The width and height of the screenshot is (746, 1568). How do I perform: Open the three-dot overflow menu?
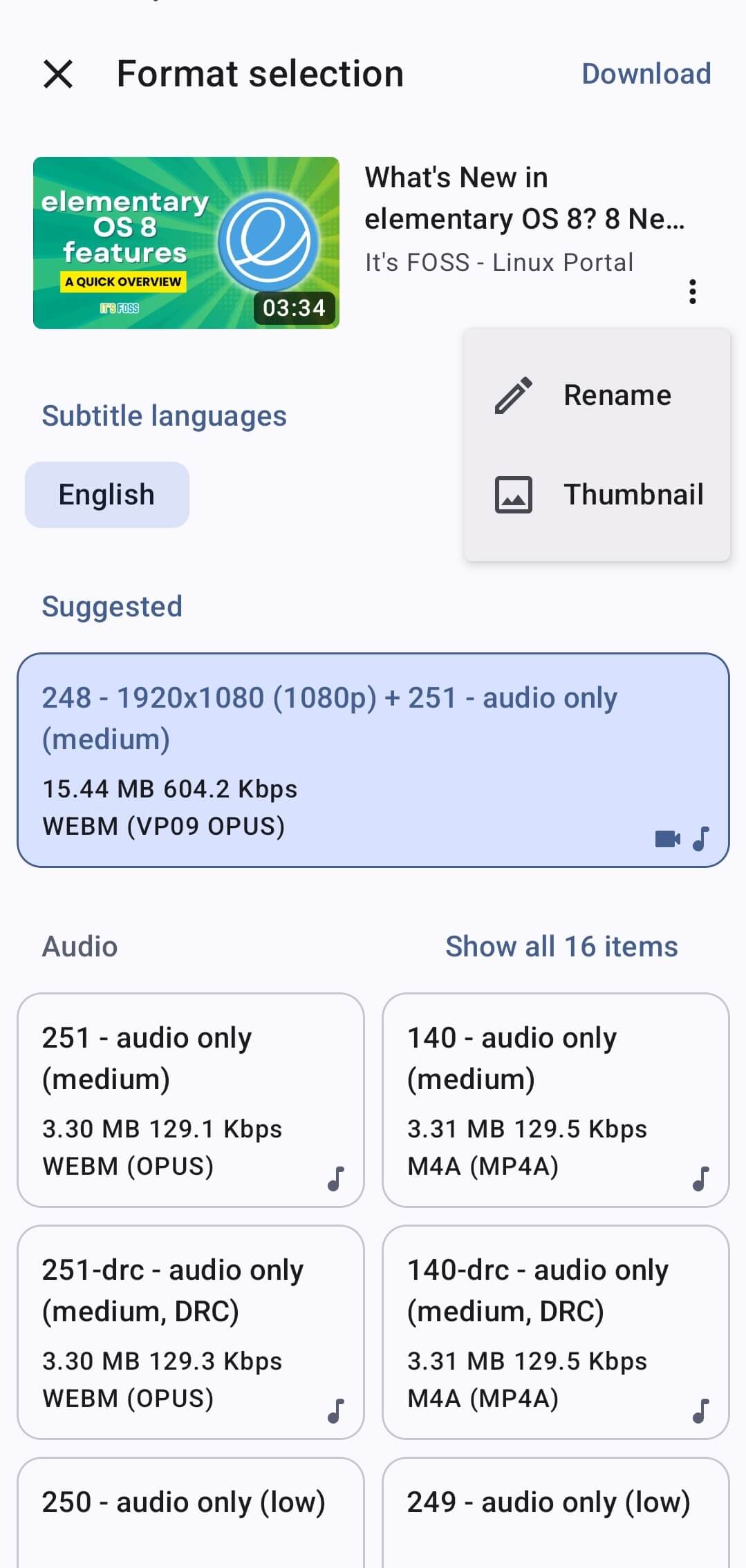coord(692,292)
